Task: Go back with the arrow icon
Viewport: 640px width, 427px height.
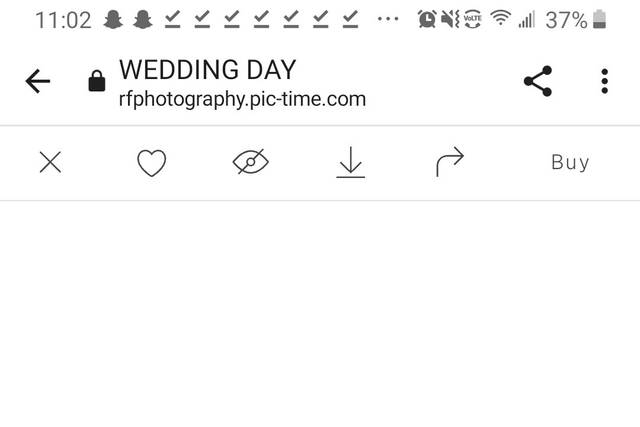Action: 38,83
